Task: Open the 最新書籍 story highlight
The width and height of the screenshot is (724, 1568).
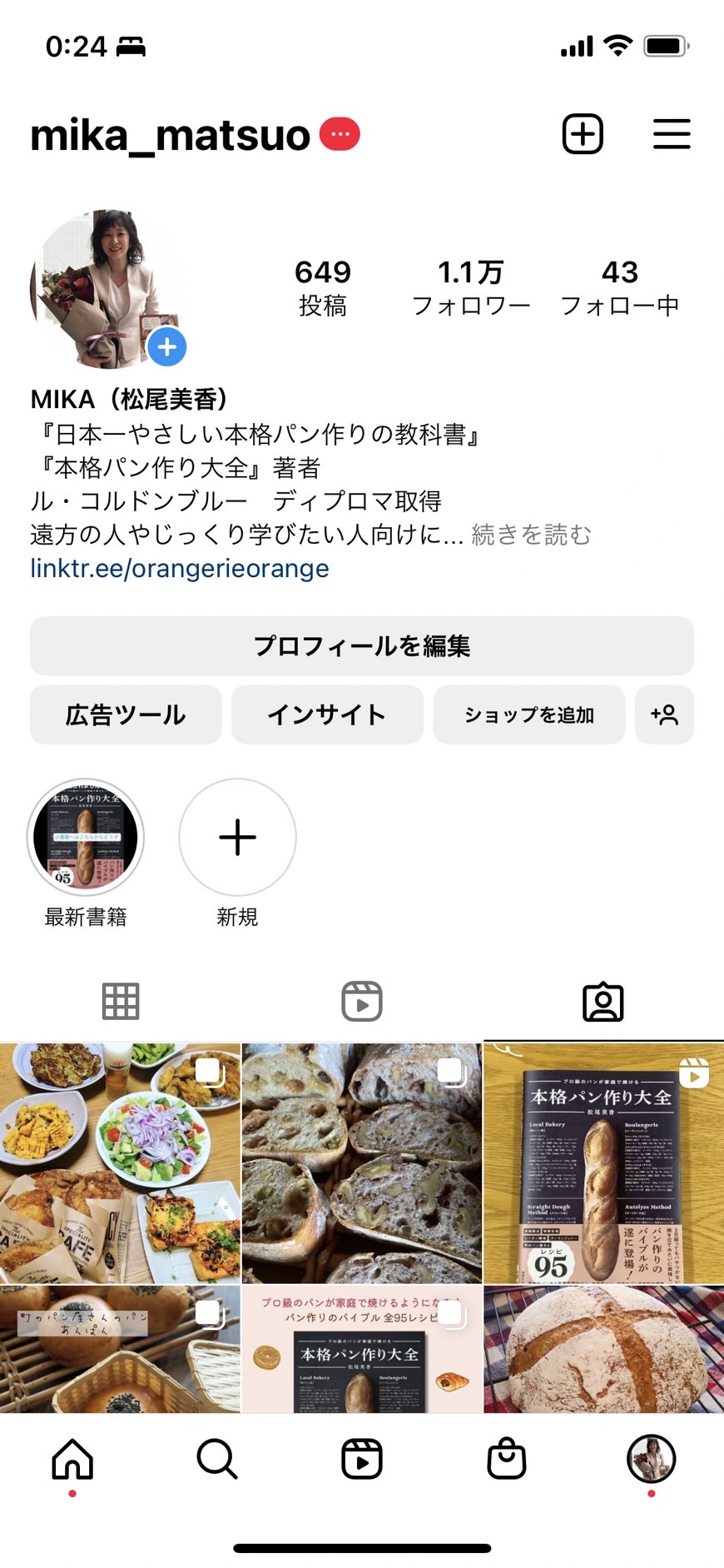Action: tap(86, 838)
